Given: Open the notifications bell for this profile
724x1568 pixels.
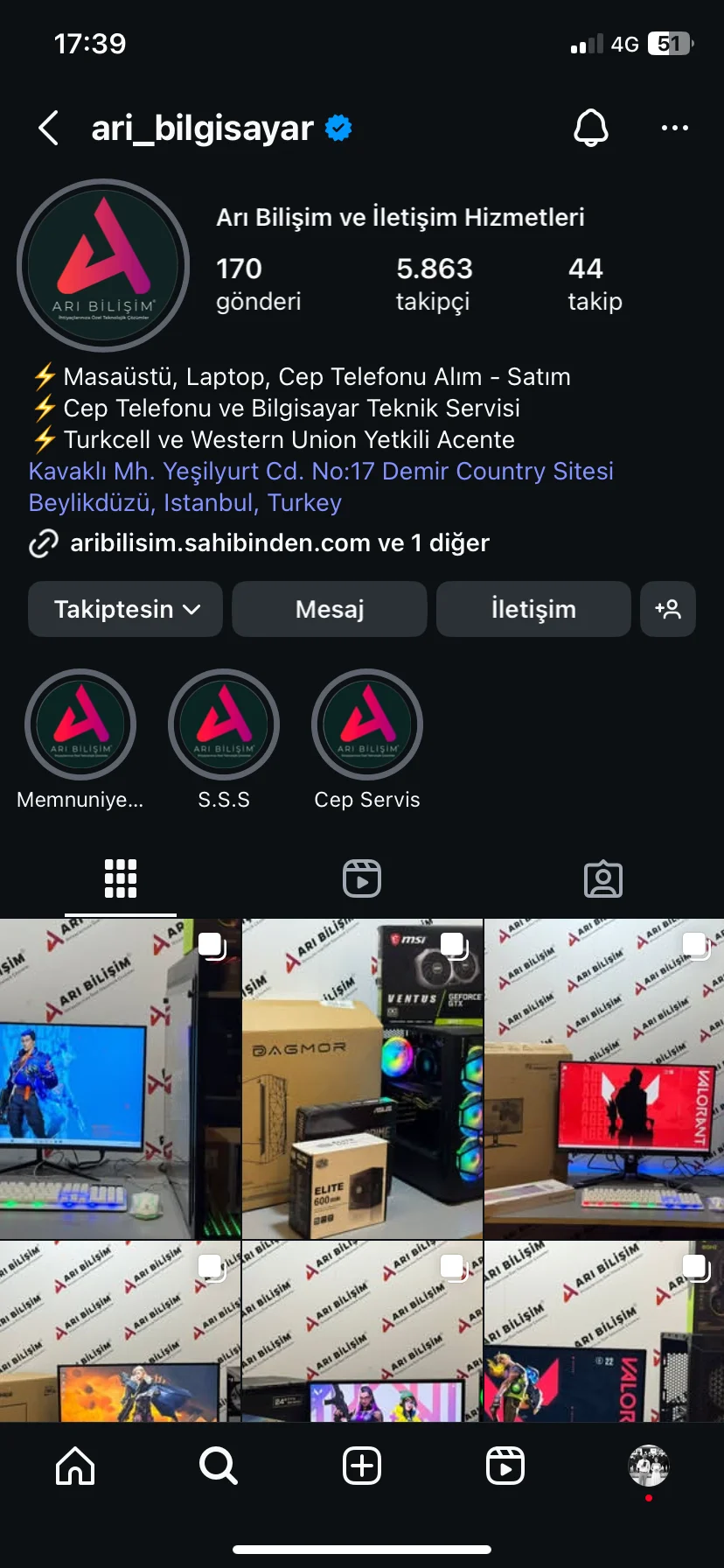Looking at the screenshot, I should tap(591, 128).
